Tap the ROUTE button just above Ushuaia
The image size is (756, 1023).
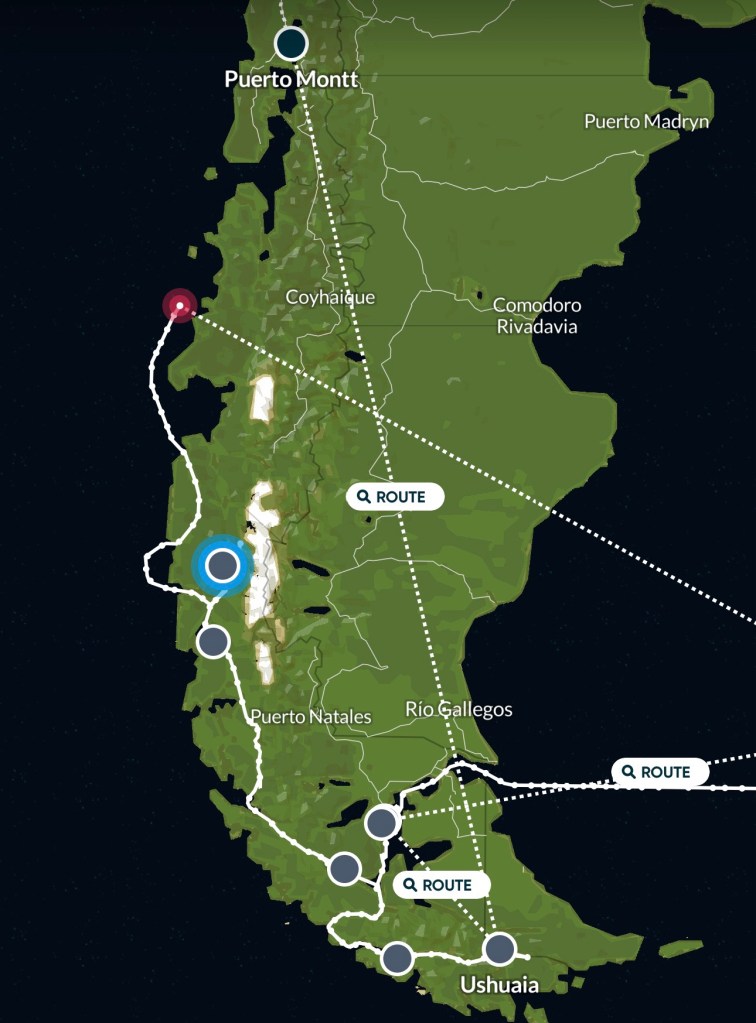click(441, 885)
